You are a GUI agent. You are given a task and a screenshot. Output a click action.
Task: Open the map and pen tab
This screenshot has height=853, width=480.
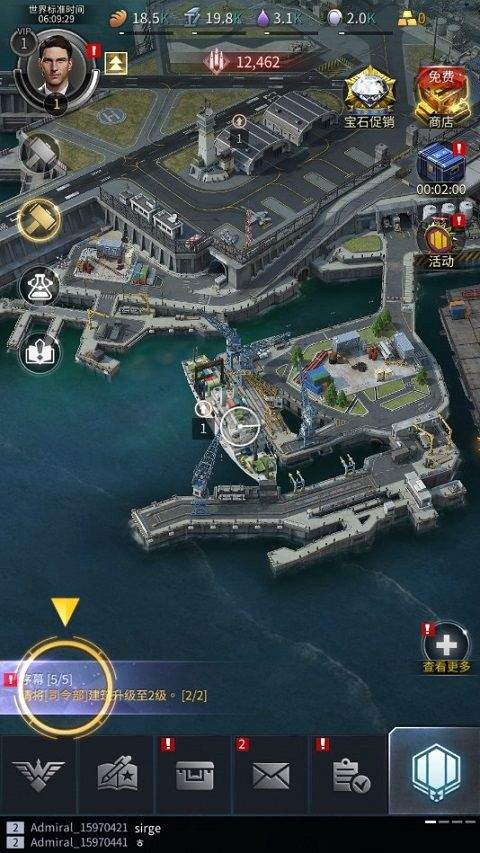pyautogui.click(x=116, y=775)
